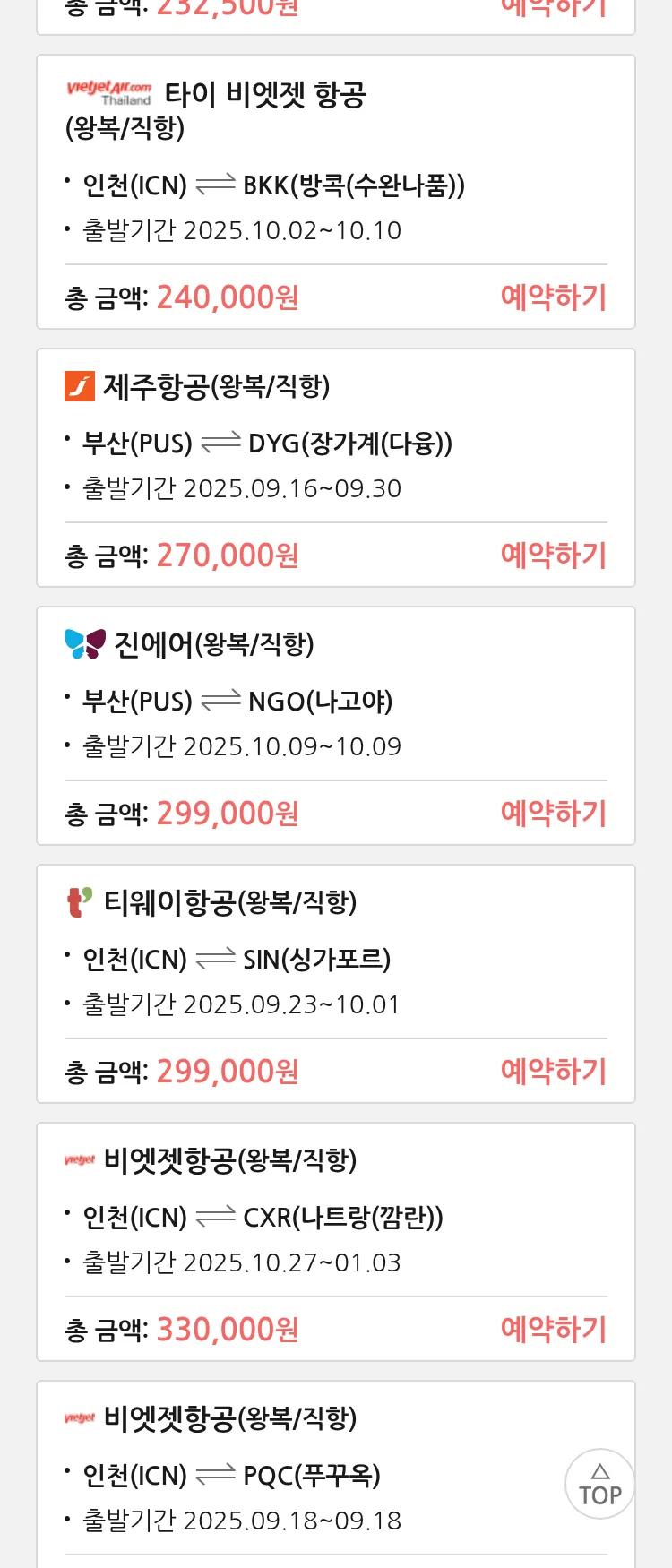
Task: Tap 예약하기 for the 240,000원 Bangkok flight
Action: tap(553, 297)
